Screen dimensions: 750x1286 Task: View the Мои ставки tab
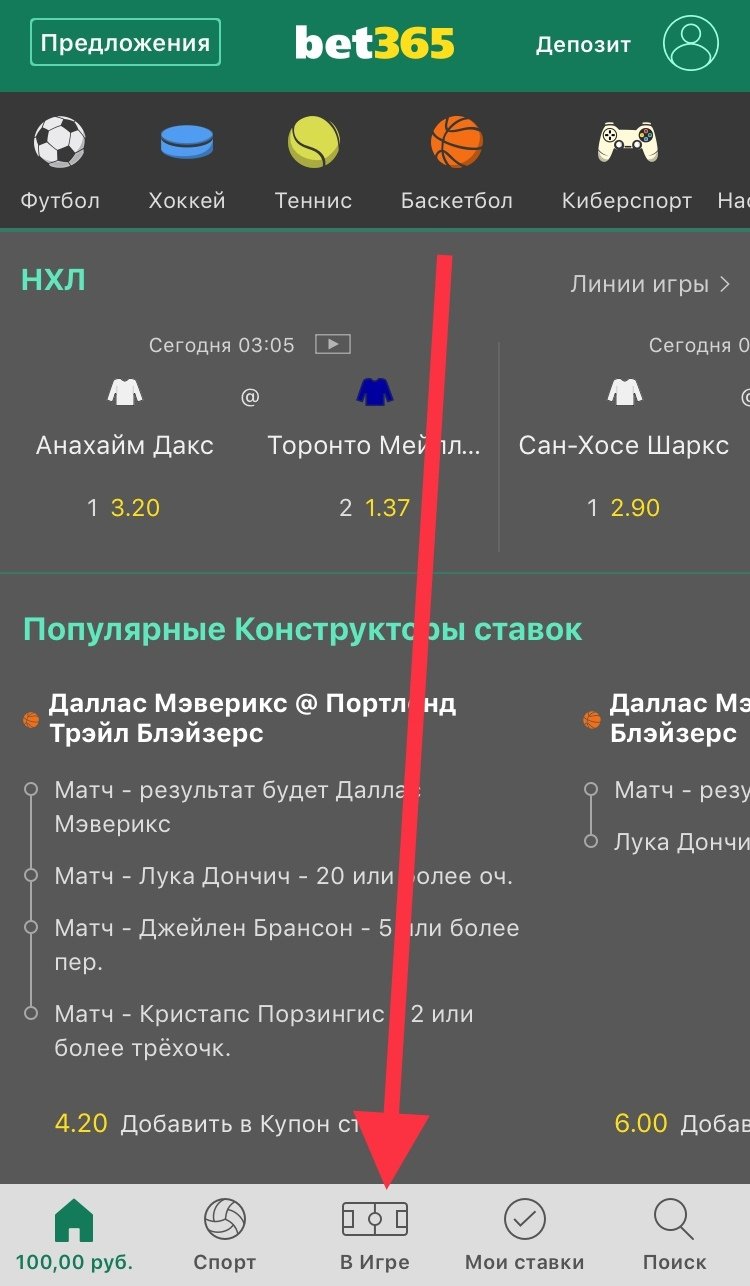[x=524, y=1235]
